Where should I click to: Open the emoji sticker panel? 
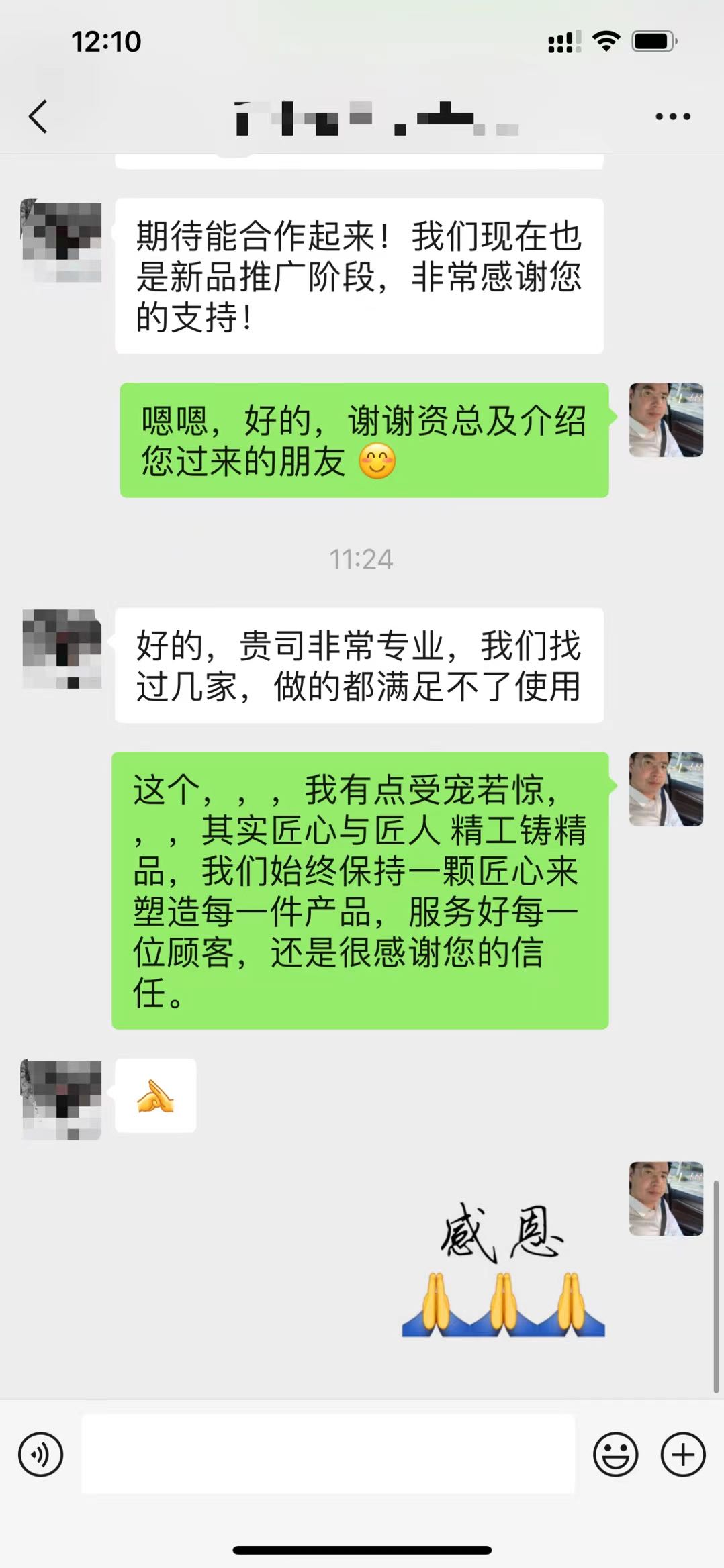615,1455
